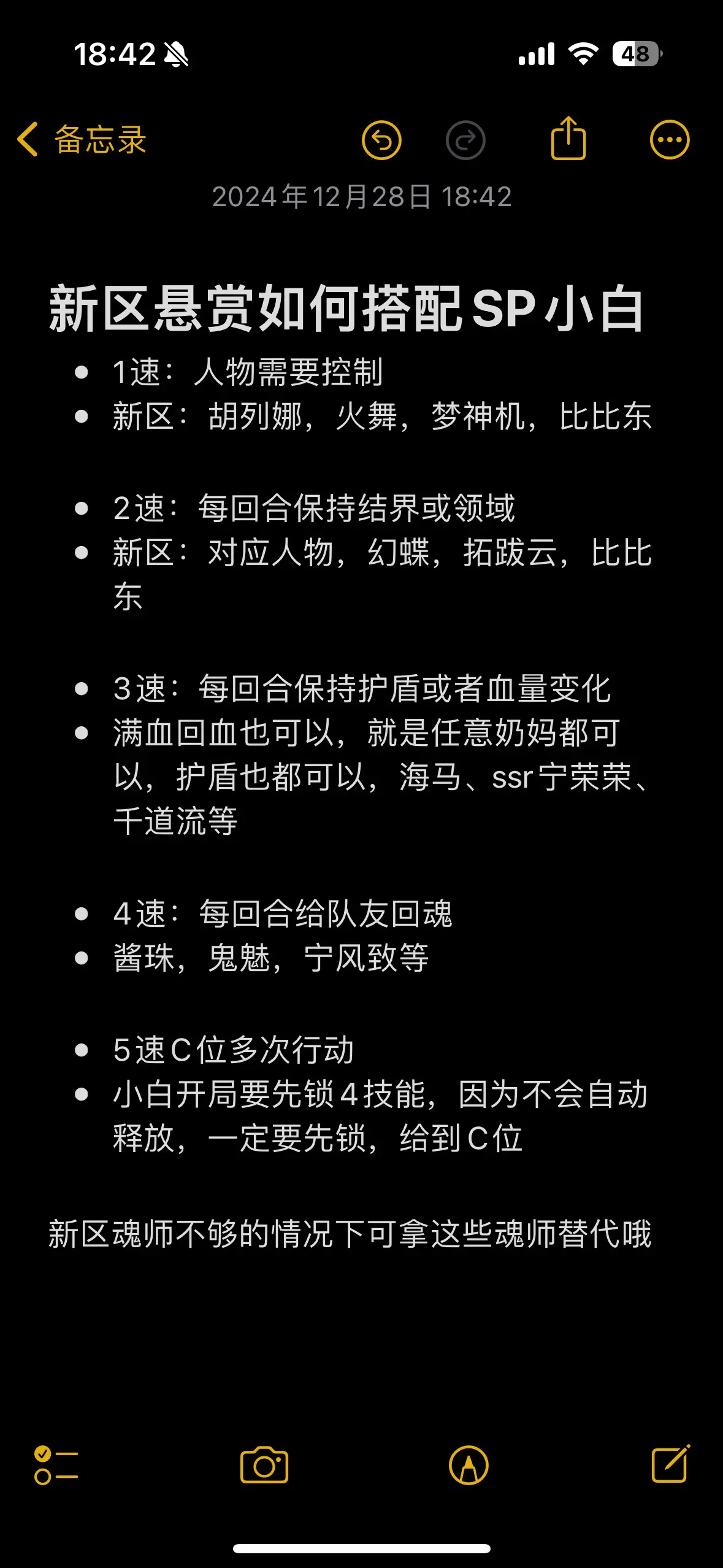
Task: Share this note
Action: point(568,139)
